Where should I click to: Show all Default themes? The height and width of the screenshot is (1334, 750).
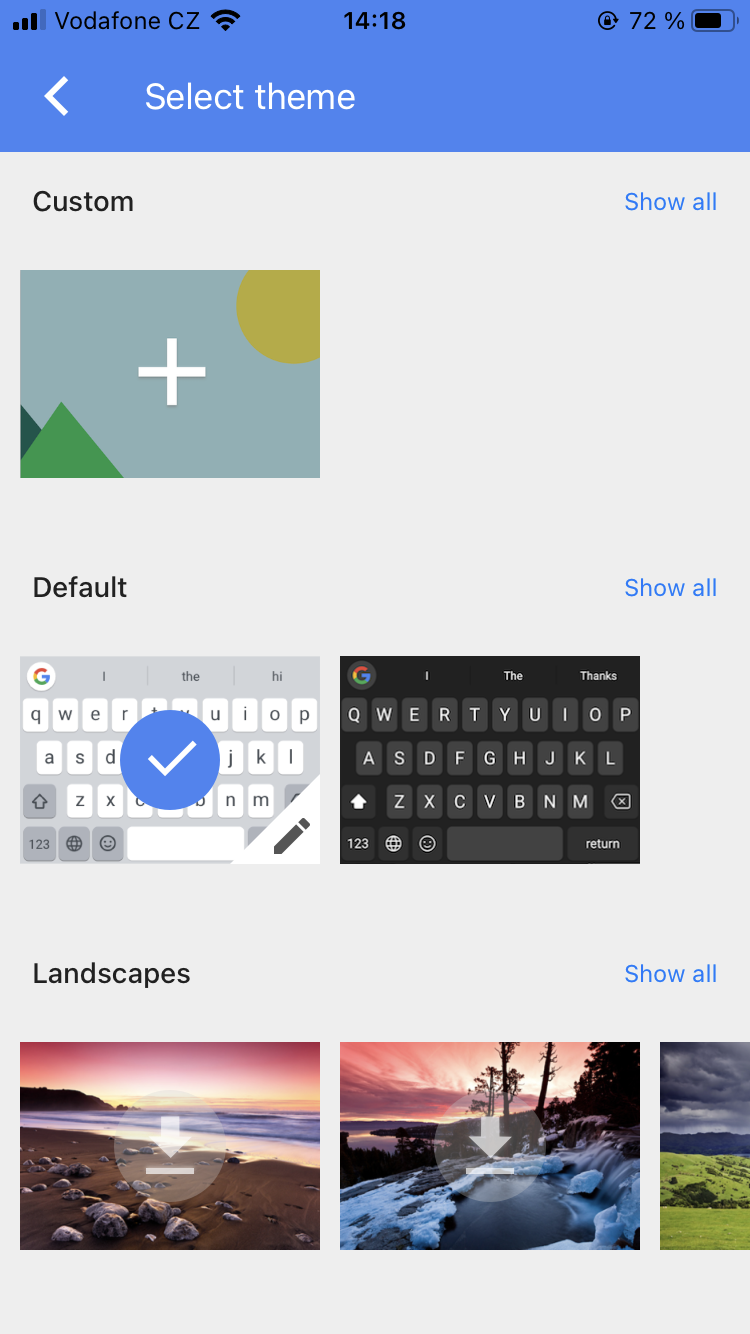[x=670, y=588]
